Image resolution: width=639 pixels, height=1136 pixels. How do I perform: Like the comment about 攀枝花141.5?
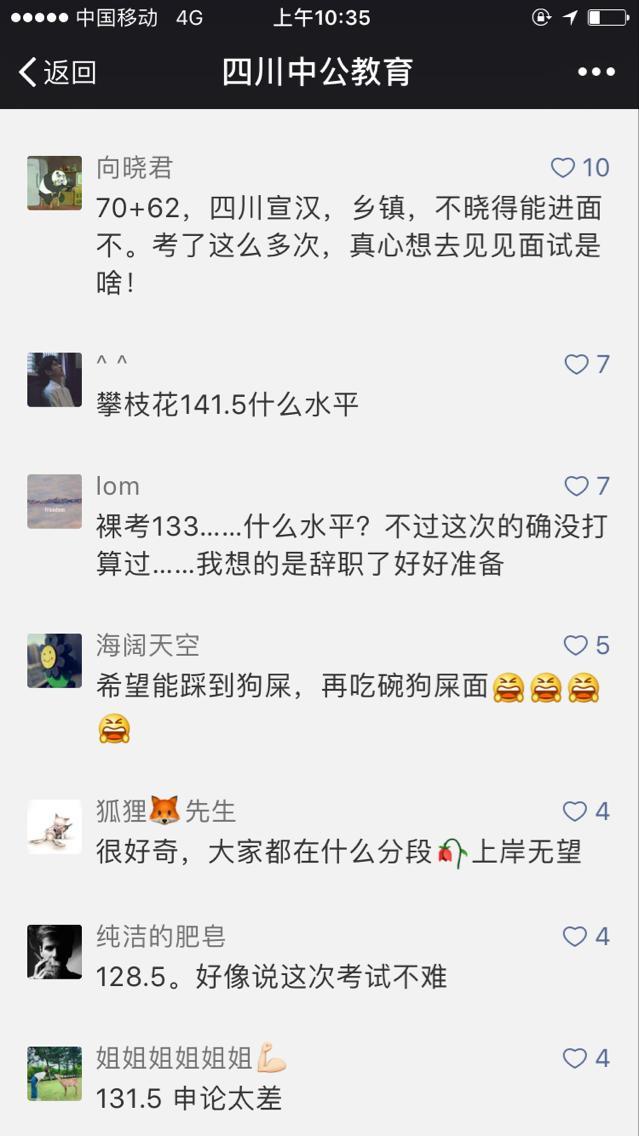[577, 364]
